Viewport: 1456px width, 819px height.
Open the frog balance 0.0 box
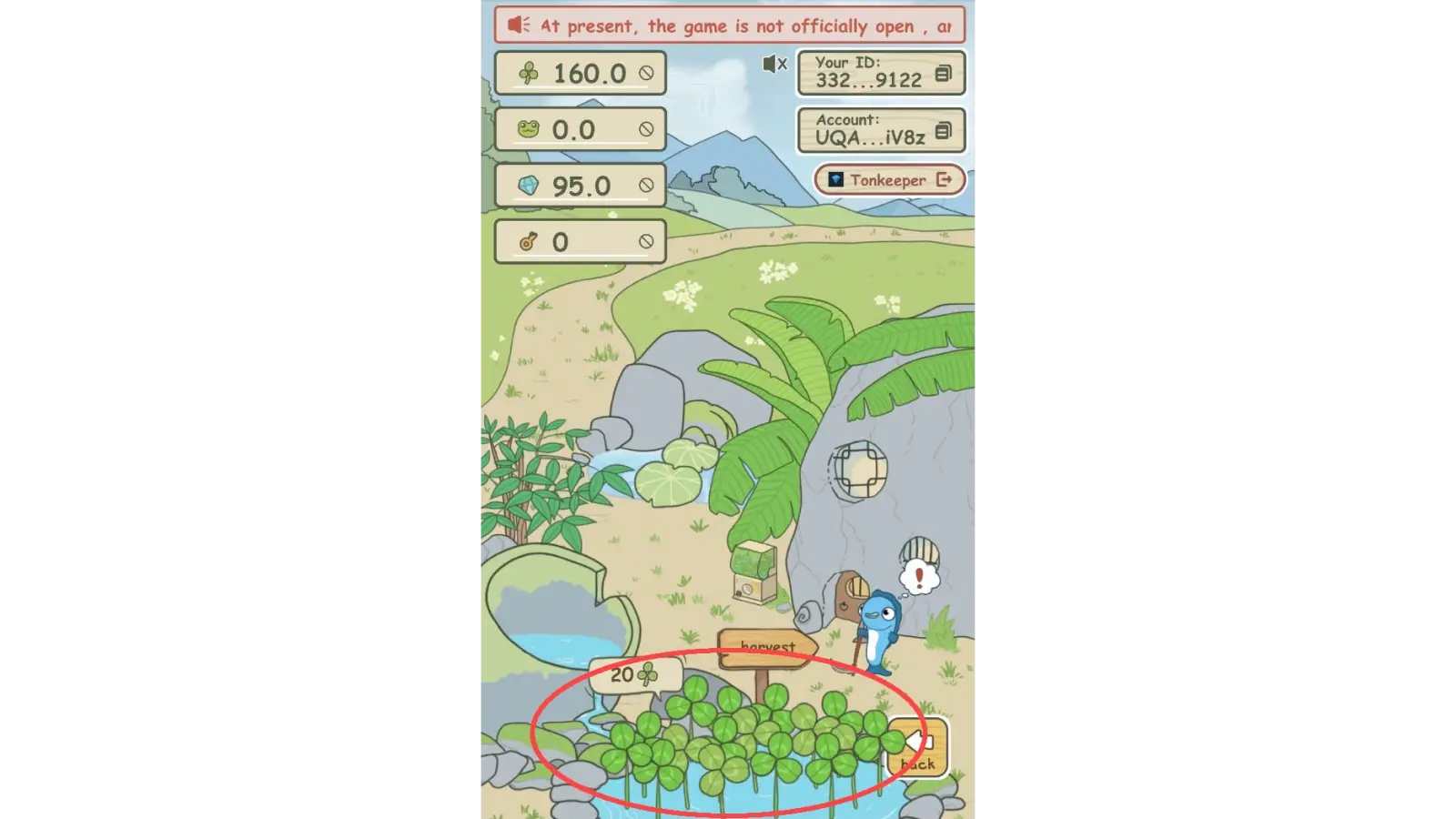(x=580, y=130)
